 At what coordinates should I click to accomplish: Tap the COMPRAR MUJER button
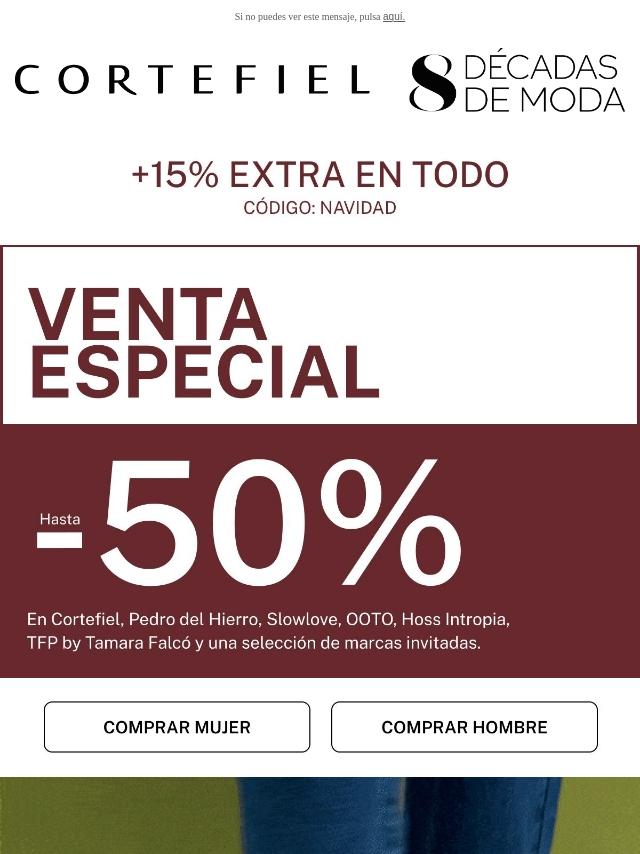click(177, 727)
